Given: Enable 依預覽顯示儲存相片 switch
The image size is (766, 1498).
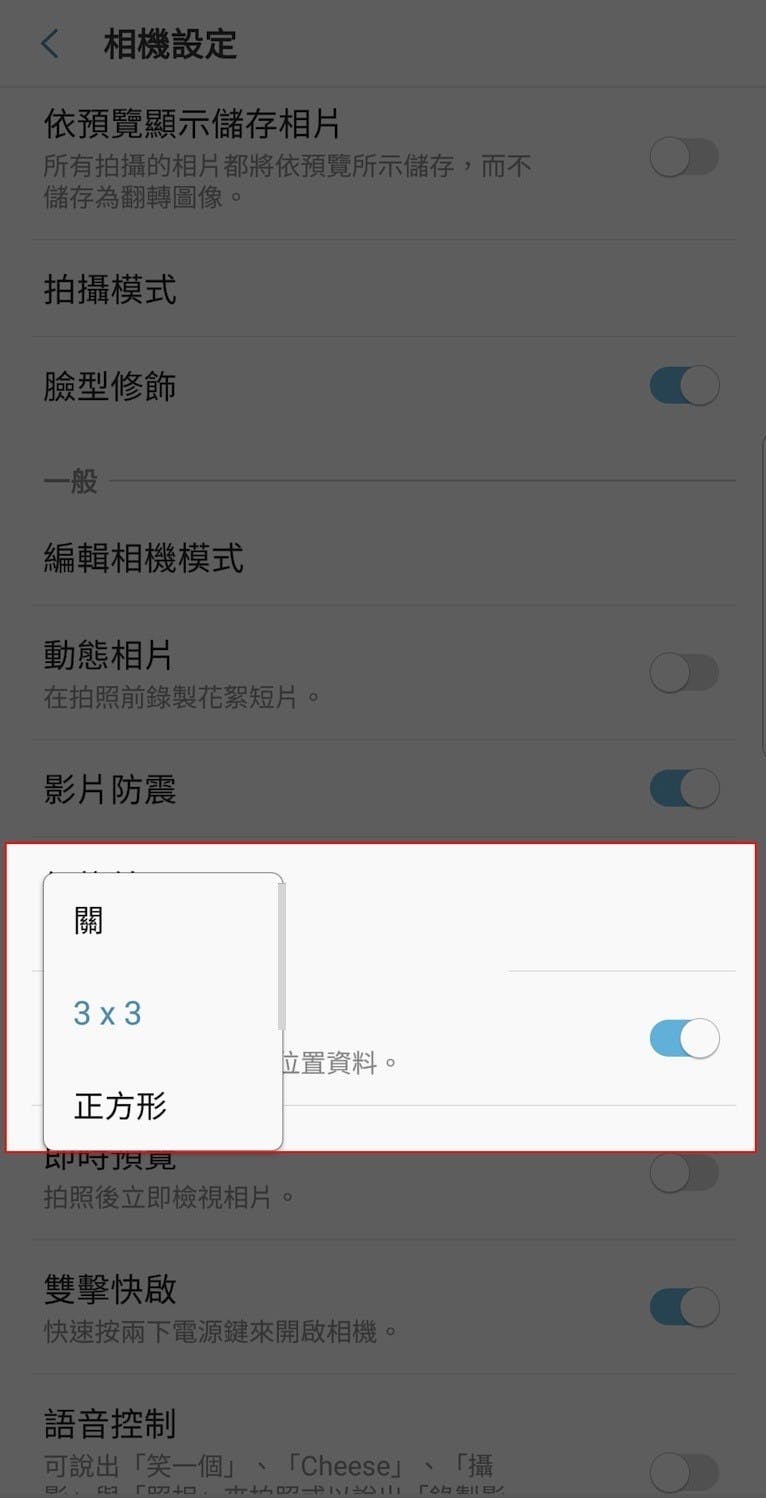Looking at the screenshot, I should [684, 157].
